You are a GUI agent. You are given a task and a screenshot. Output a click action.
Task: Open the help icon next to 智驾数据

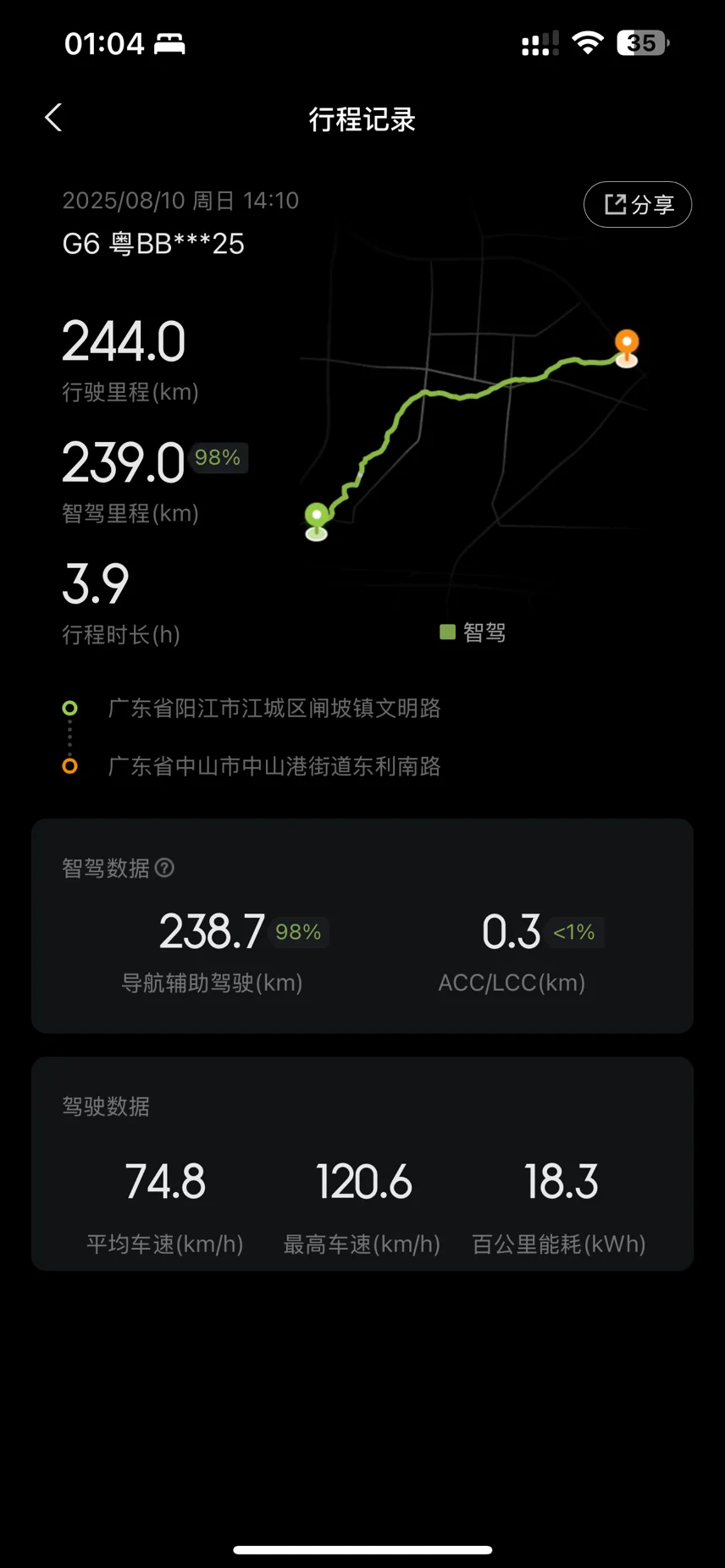pyautogui.click(x=165, y=868)
